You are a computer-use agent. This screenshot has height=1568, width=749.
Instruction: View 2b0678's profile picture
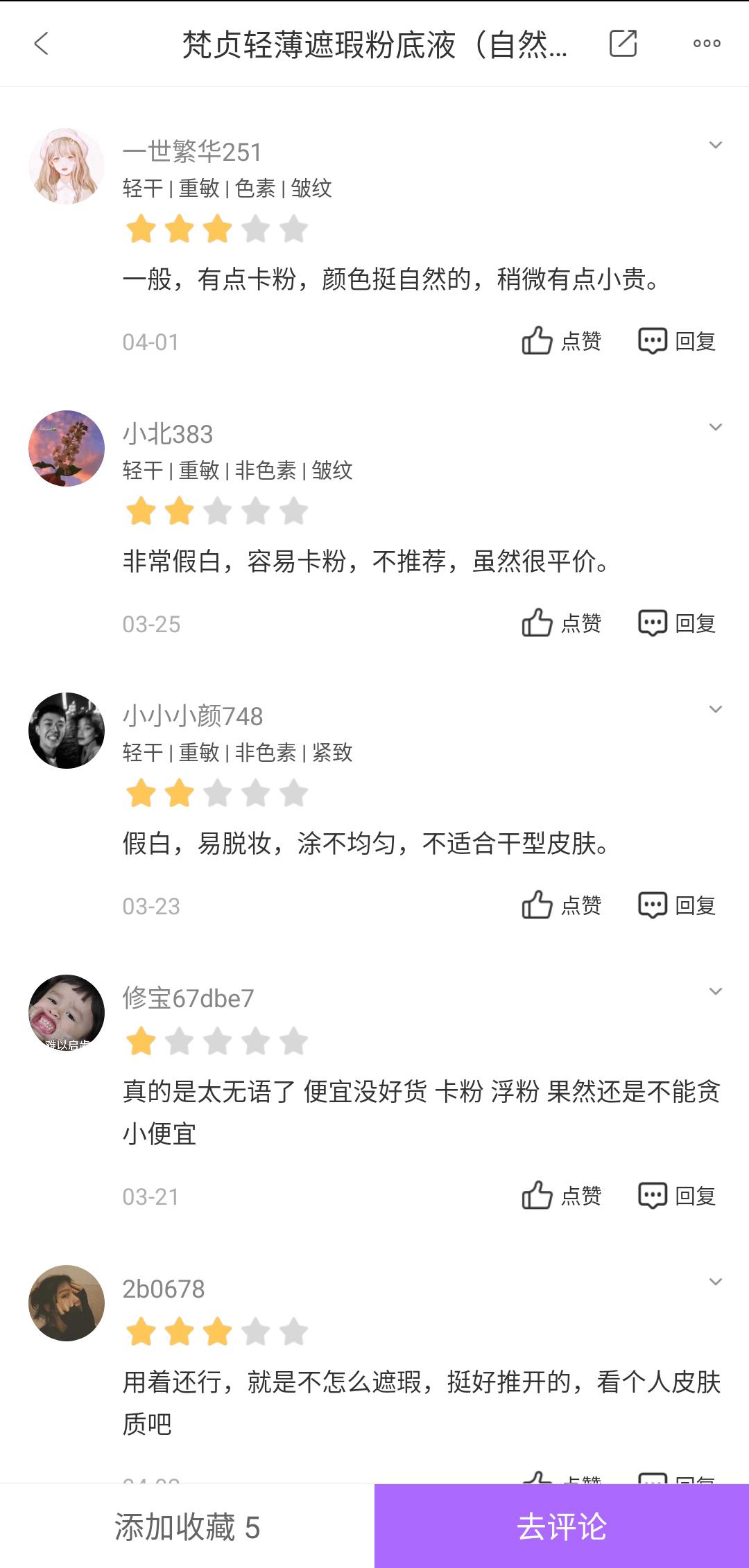click(x=67, y=1303)
